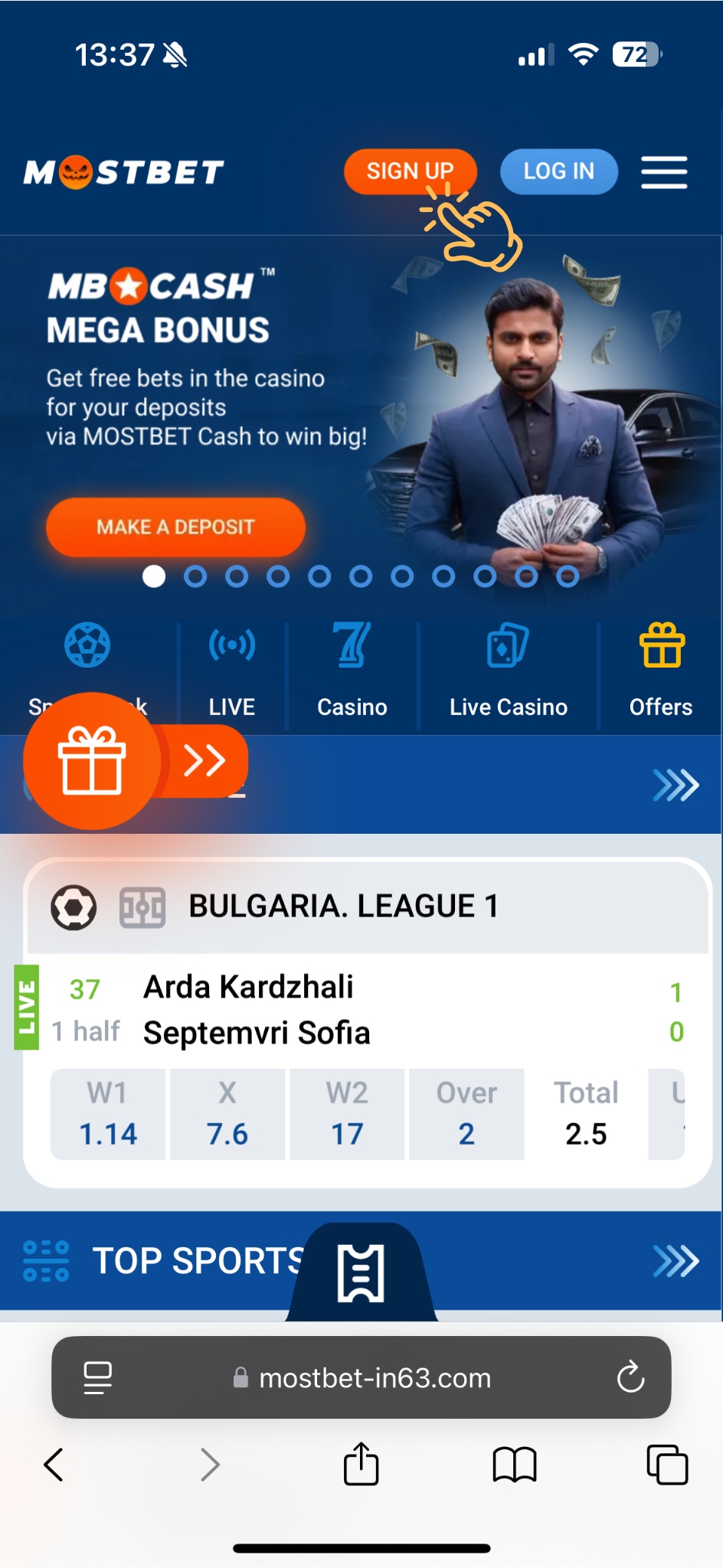Select the third carousel dot under the banner
This screenshot has height=1568, width=723.
237,577
